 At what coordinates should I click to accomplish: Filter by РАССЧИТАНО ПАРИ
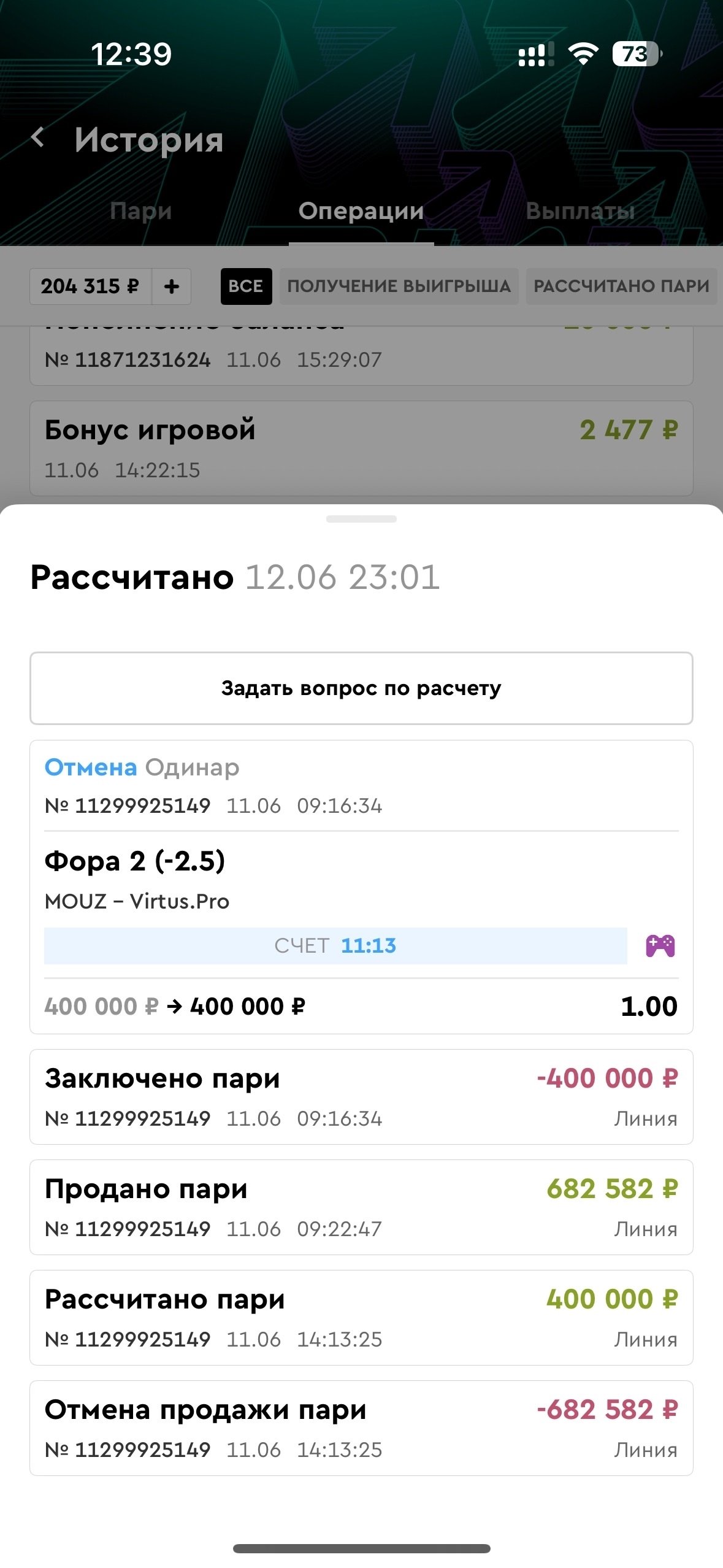pyautogui.click(x=621, y=286)
